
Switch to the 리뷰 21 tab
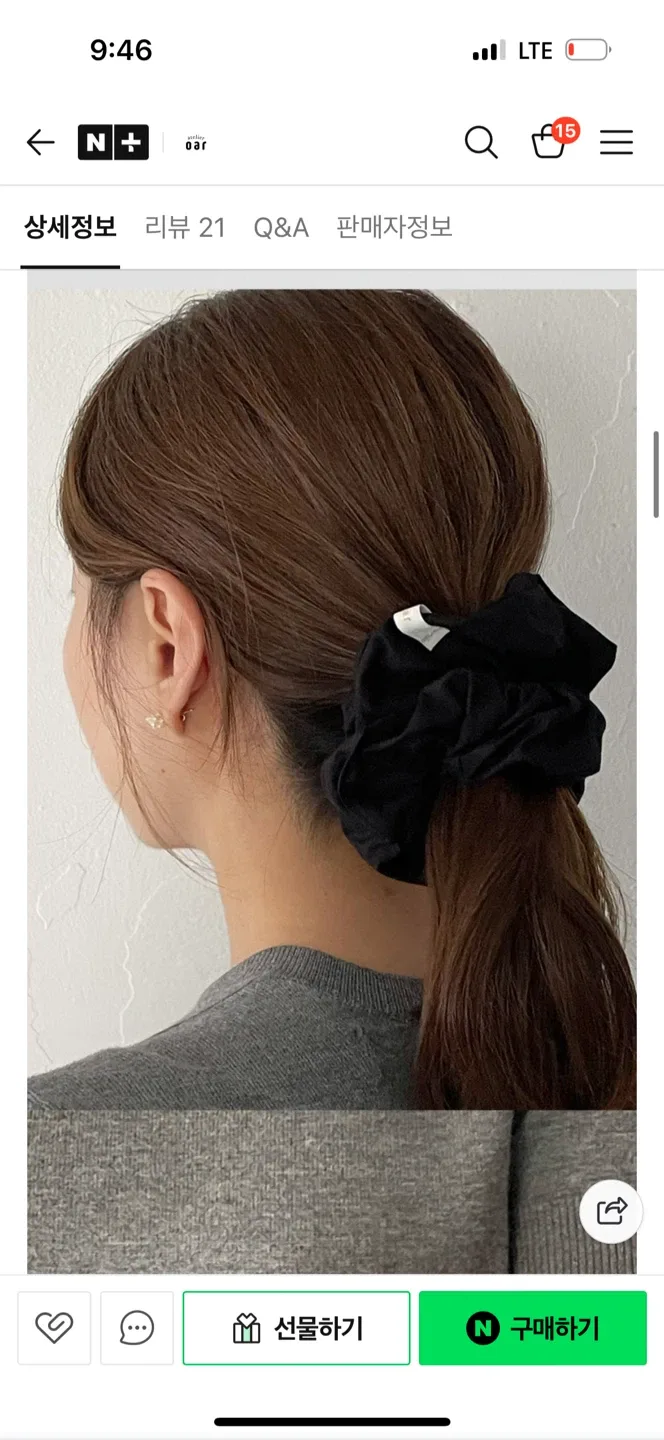185,228
